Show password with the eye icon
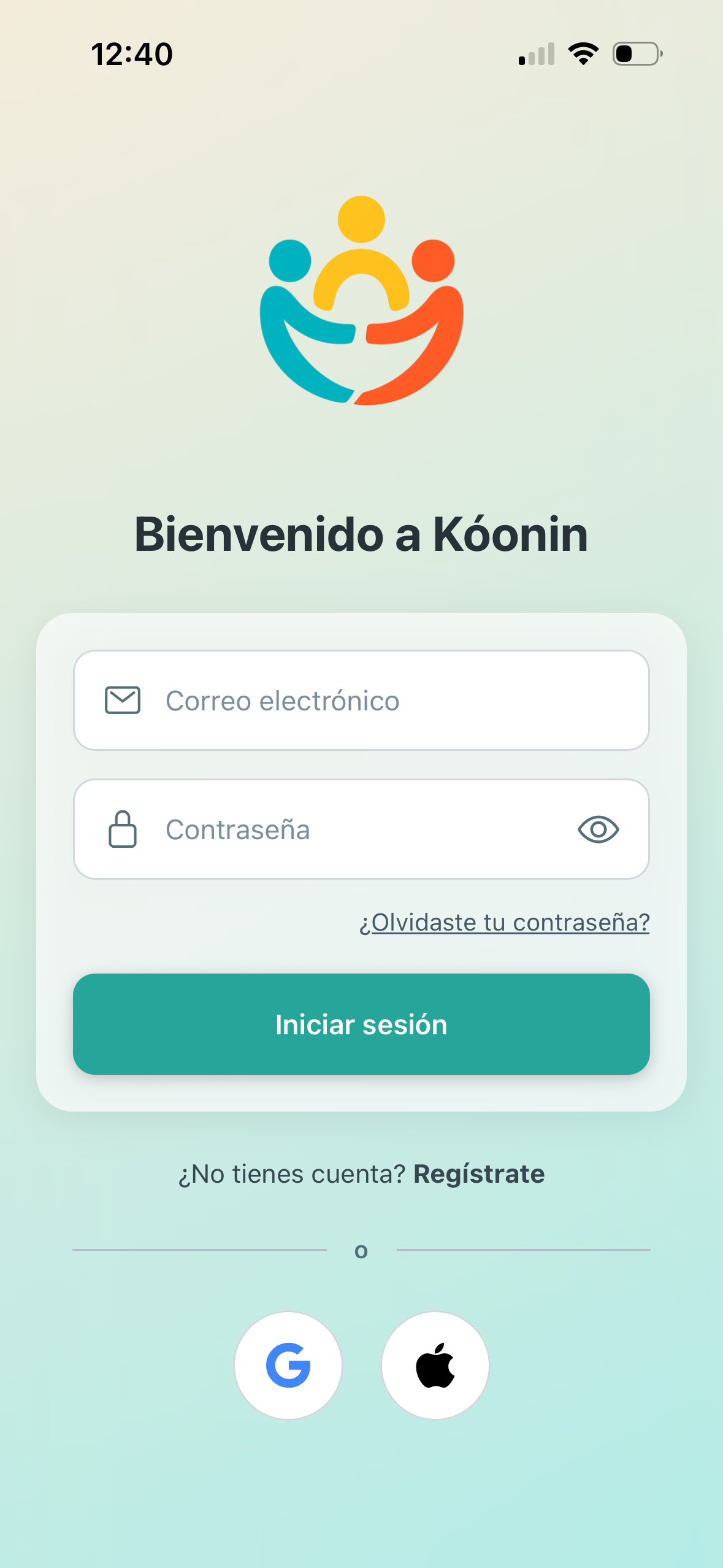Screen dimensions: 723x1568 (598, 829)
